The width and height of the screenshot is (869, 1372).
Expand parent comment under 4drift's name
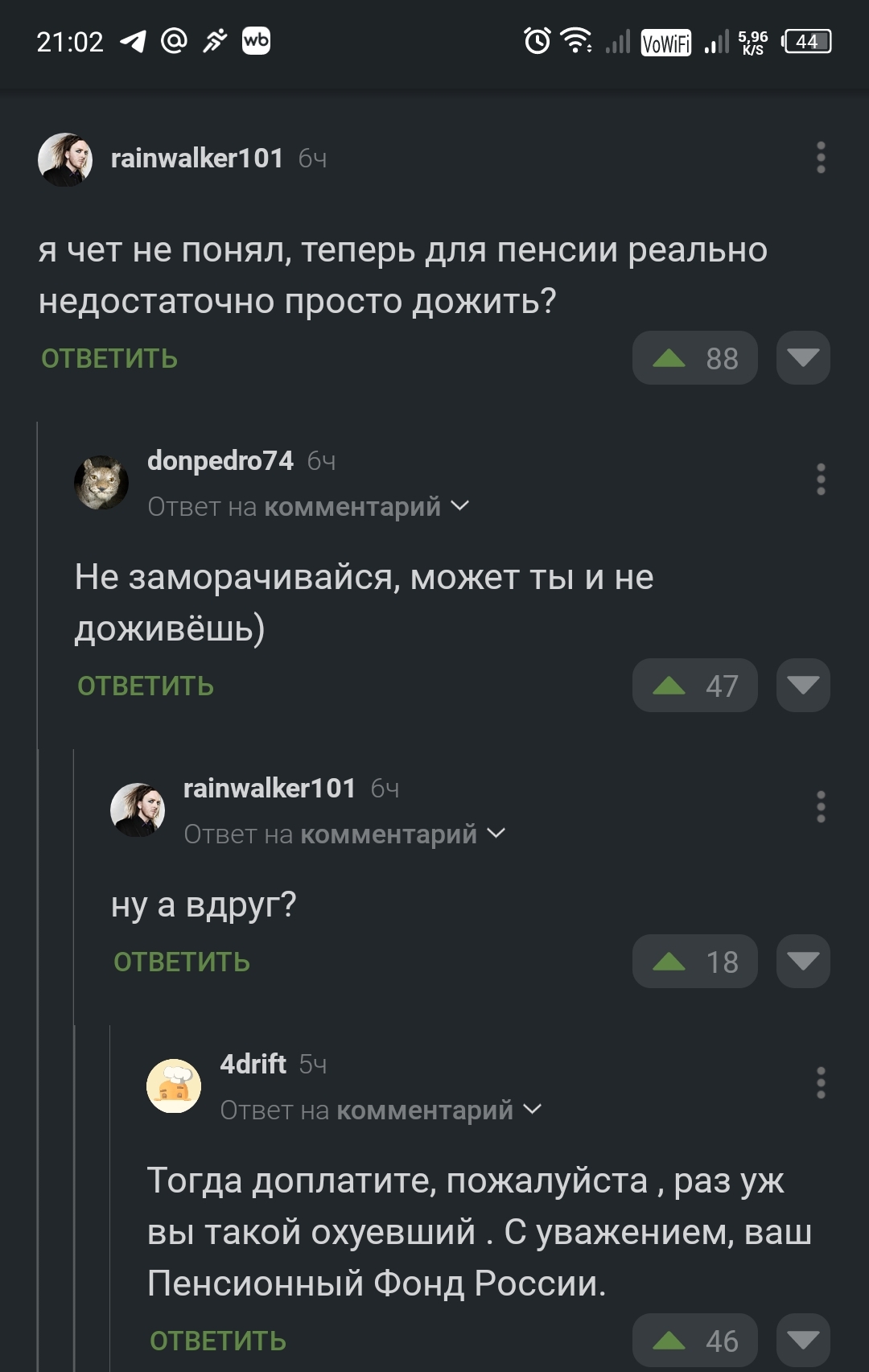tap(381, 1110)
